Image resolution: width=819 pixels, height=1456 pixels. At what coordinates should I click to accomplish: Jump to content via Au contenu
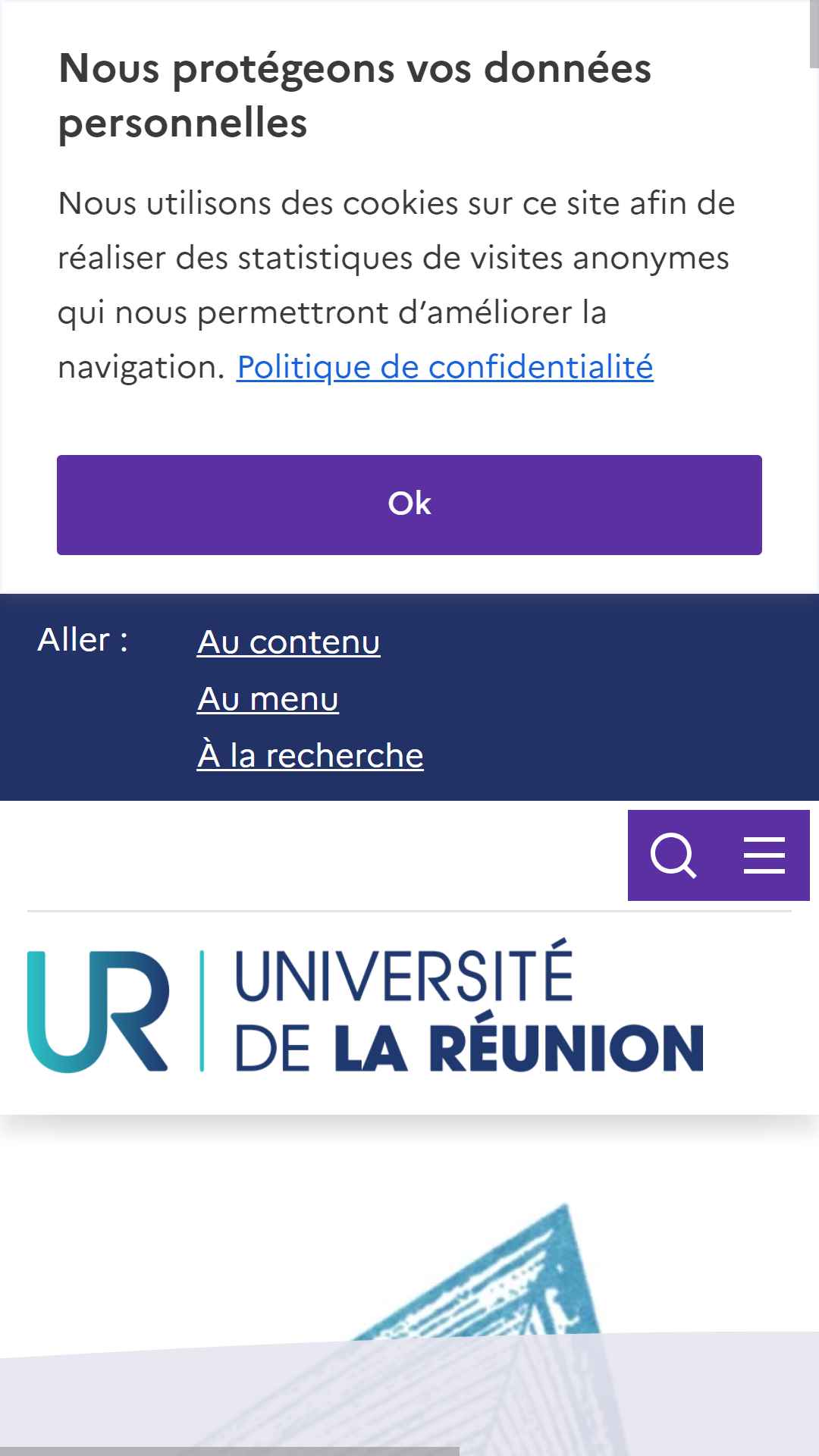[289, 642]
